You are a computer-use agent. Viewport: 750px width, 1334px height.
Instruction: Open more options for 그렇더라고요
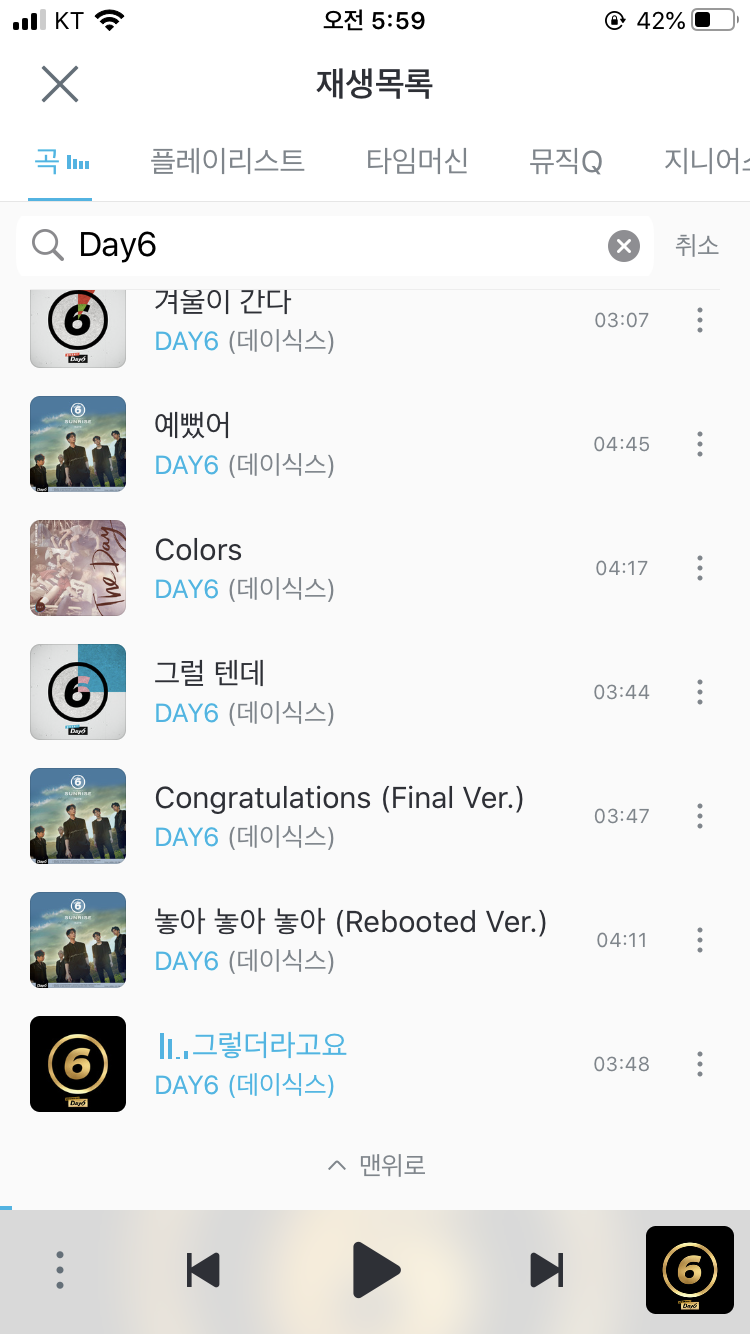coord(700,1064)
